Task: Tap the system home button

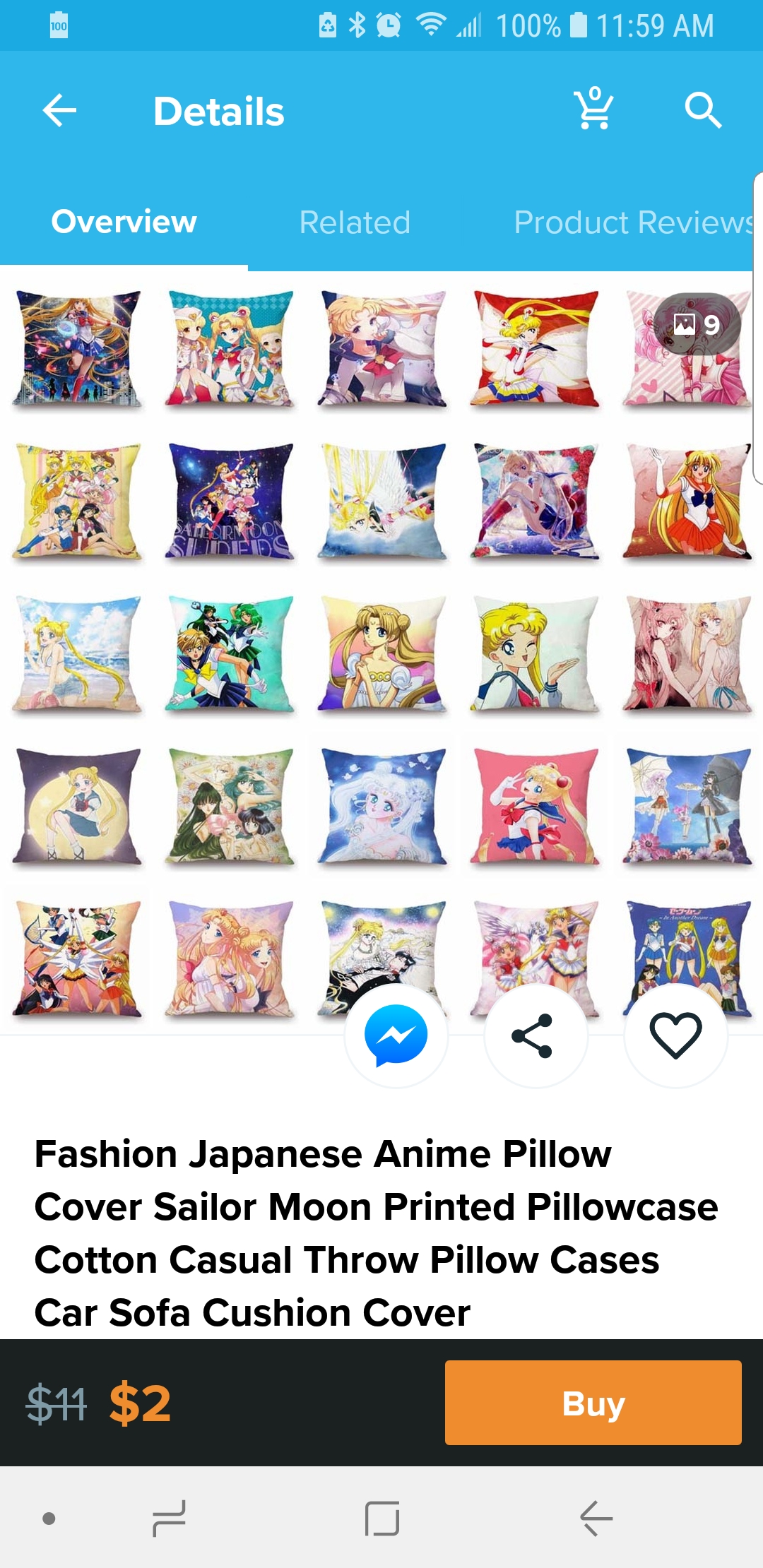Action: [382, 1519]
